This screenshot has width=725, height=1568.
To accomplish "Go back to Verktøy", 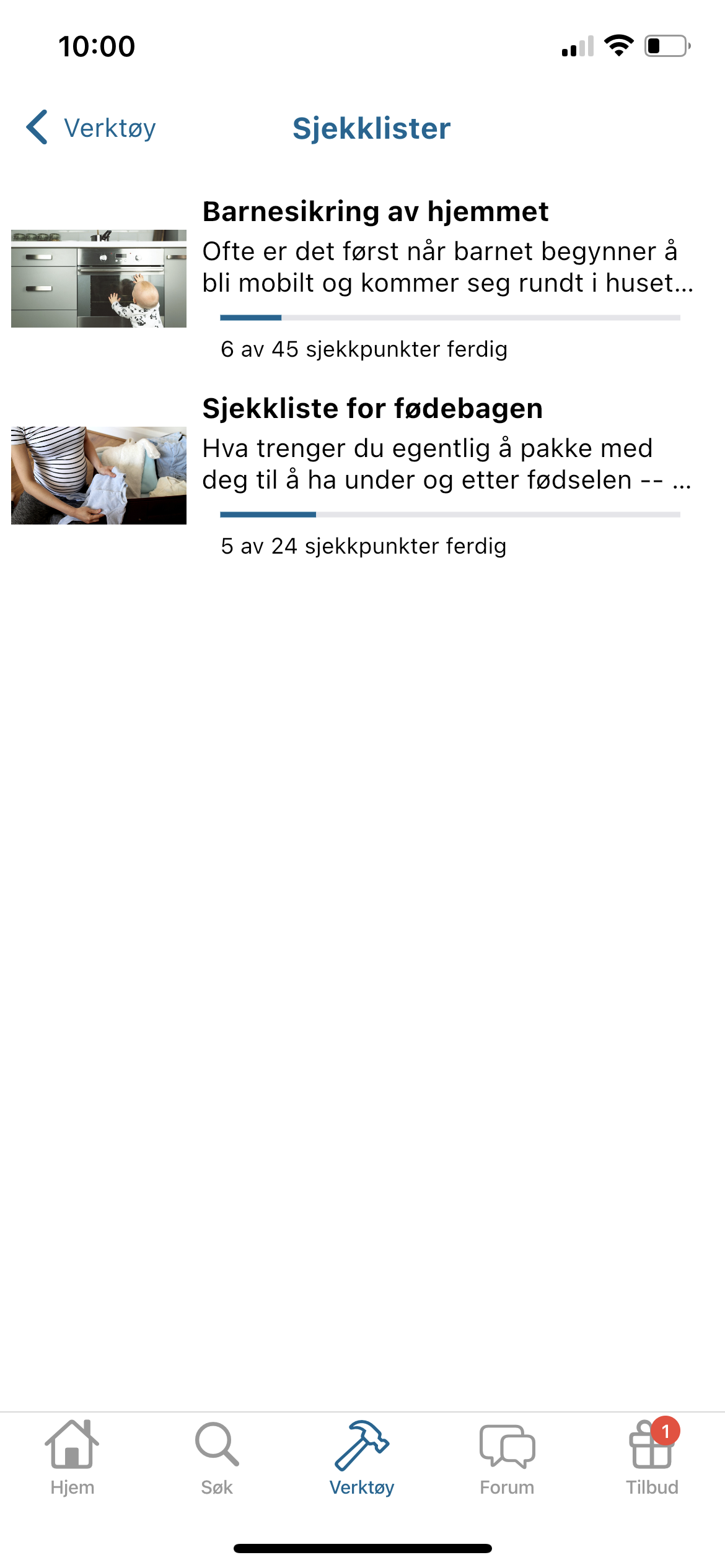I will [91, 128].
